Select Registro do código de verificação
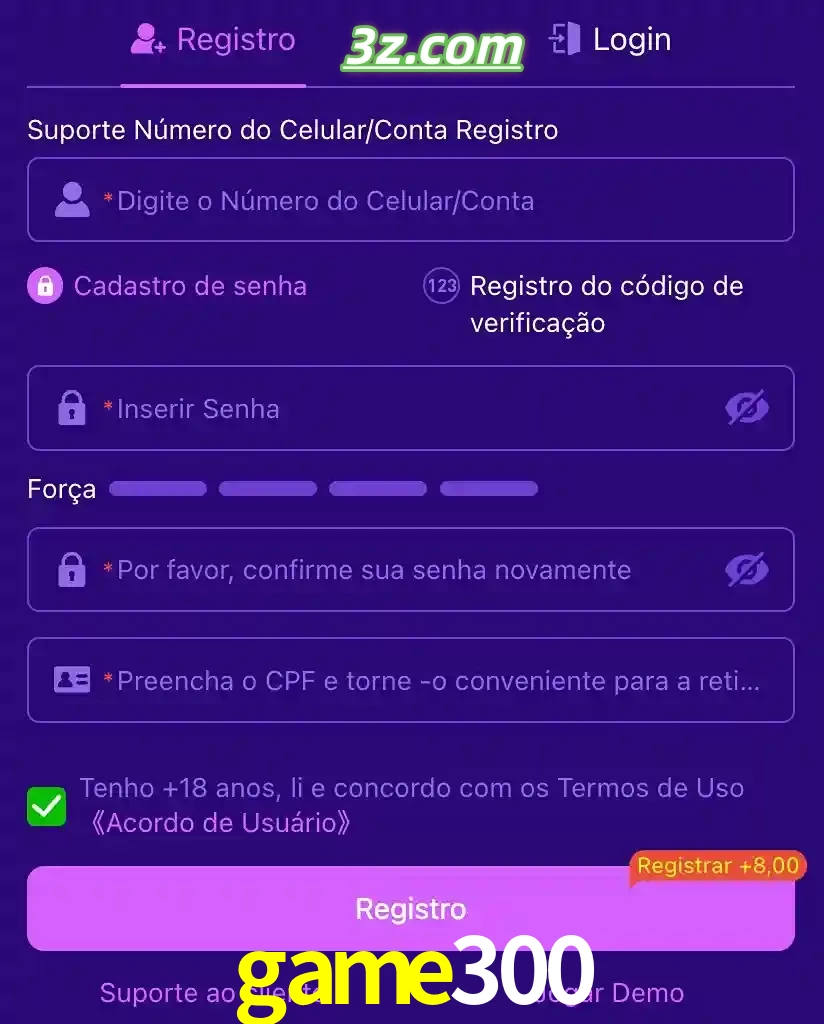824x1024 pixels. pyautogui.click(x=583, y=304)
